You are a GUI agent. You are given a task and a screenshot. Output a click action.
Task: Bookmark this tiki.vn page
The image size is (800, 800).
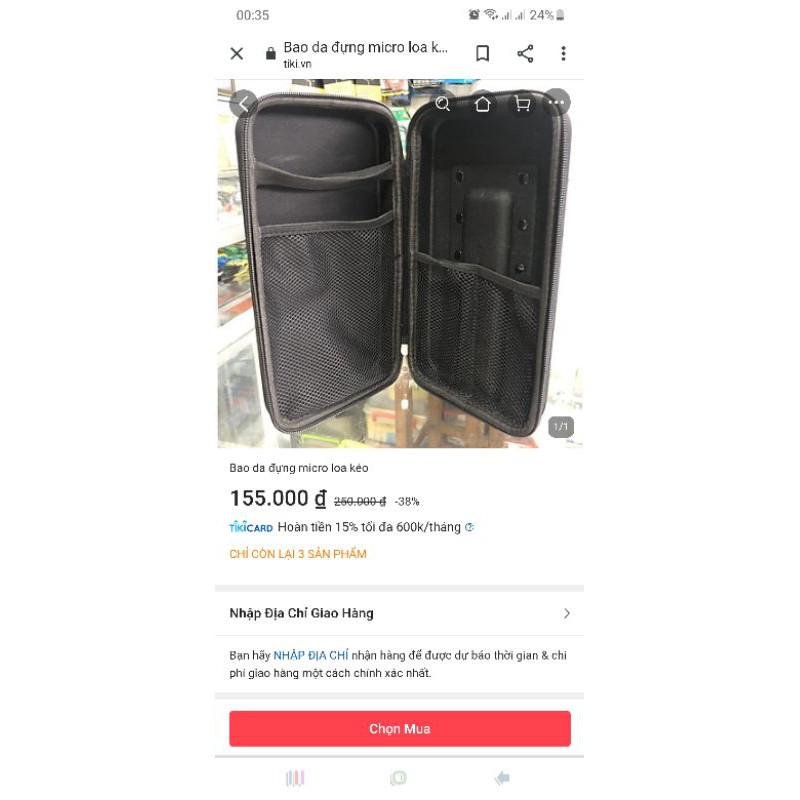pos(482,54)
